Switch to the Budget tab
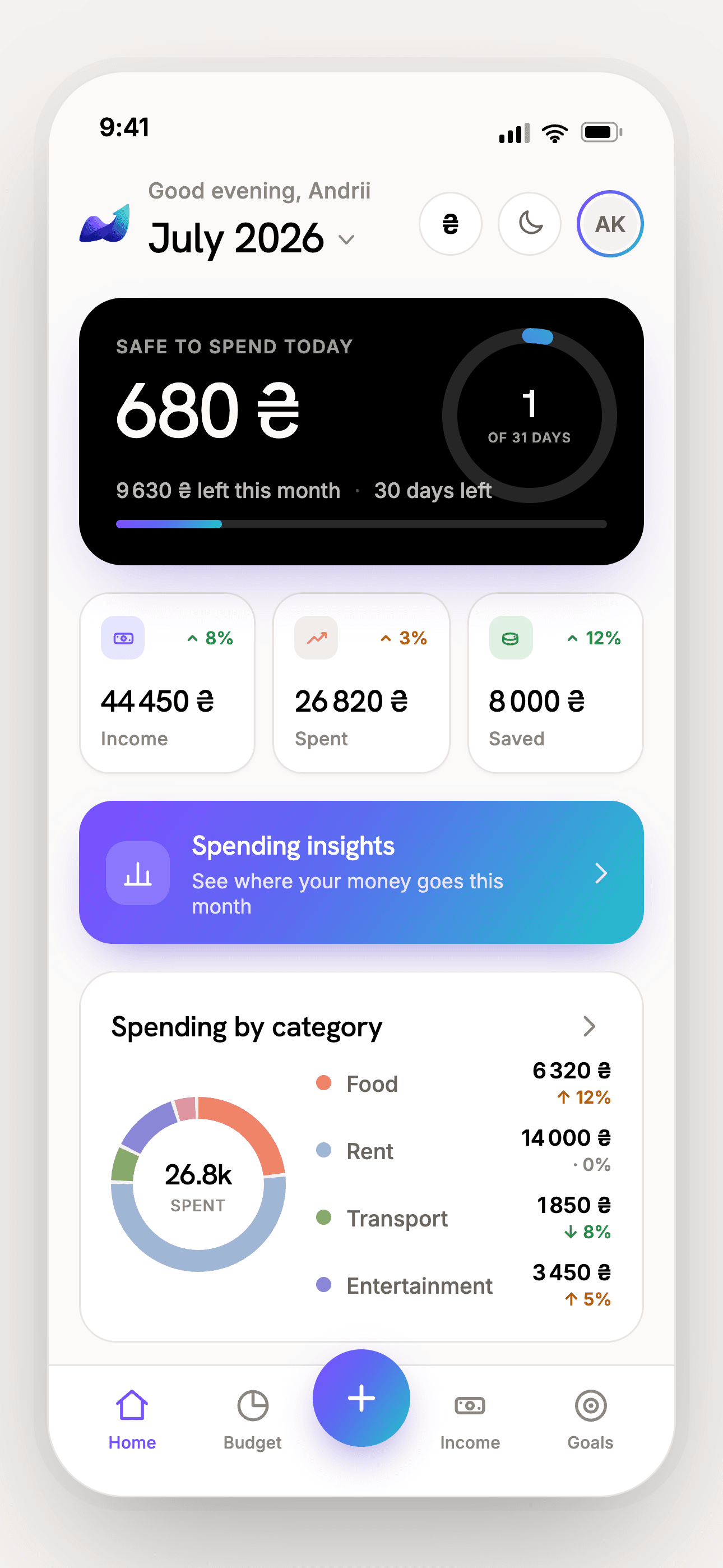723x1568 pixels. [x=253, y=1421]
